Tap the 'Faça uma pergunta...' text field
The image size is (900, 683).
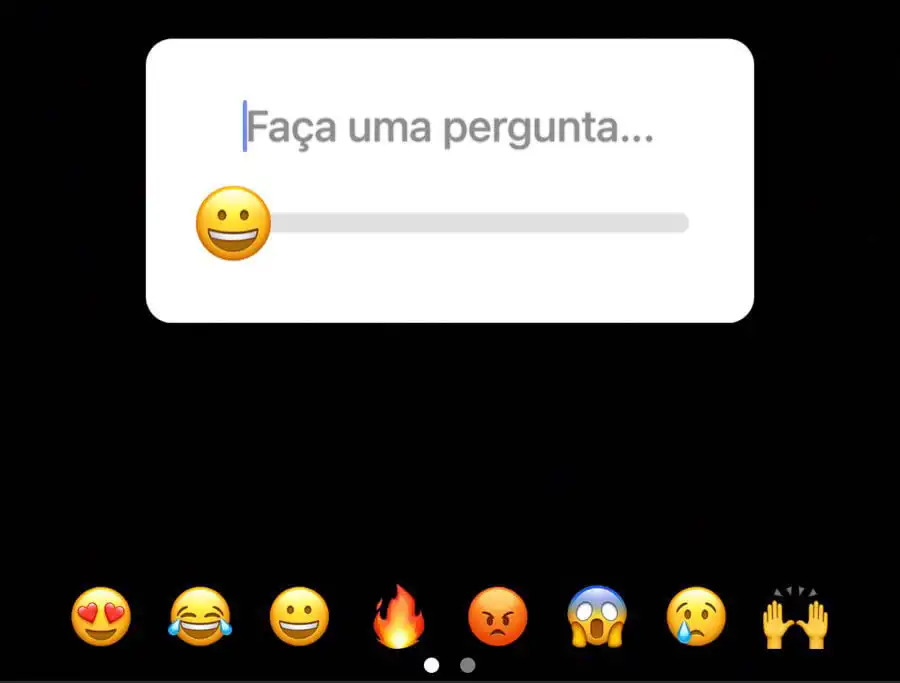[450, 128]
